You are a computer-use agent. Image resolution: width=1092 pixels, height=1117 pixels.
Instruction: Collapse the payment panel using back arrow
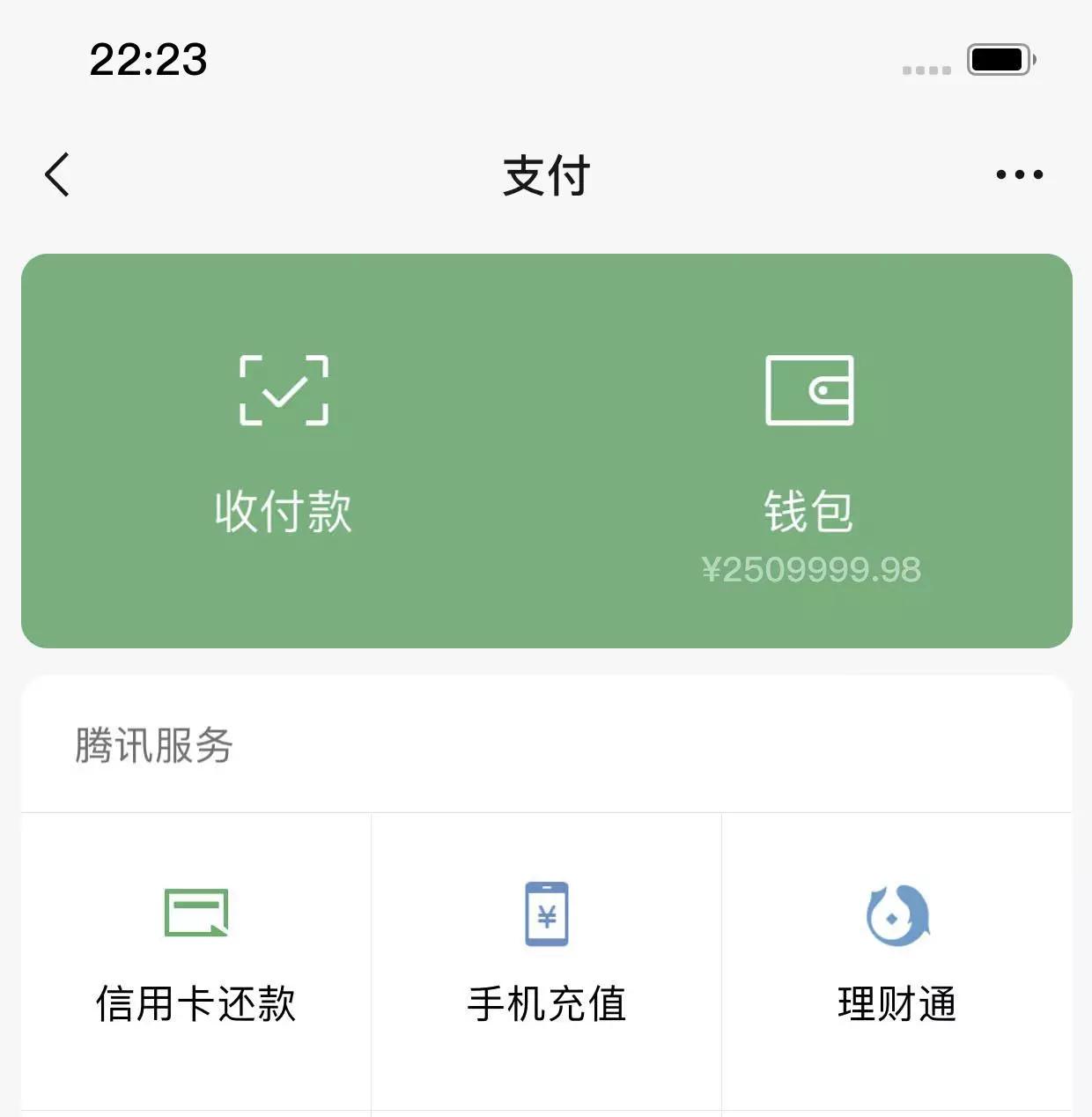point(56,174)
